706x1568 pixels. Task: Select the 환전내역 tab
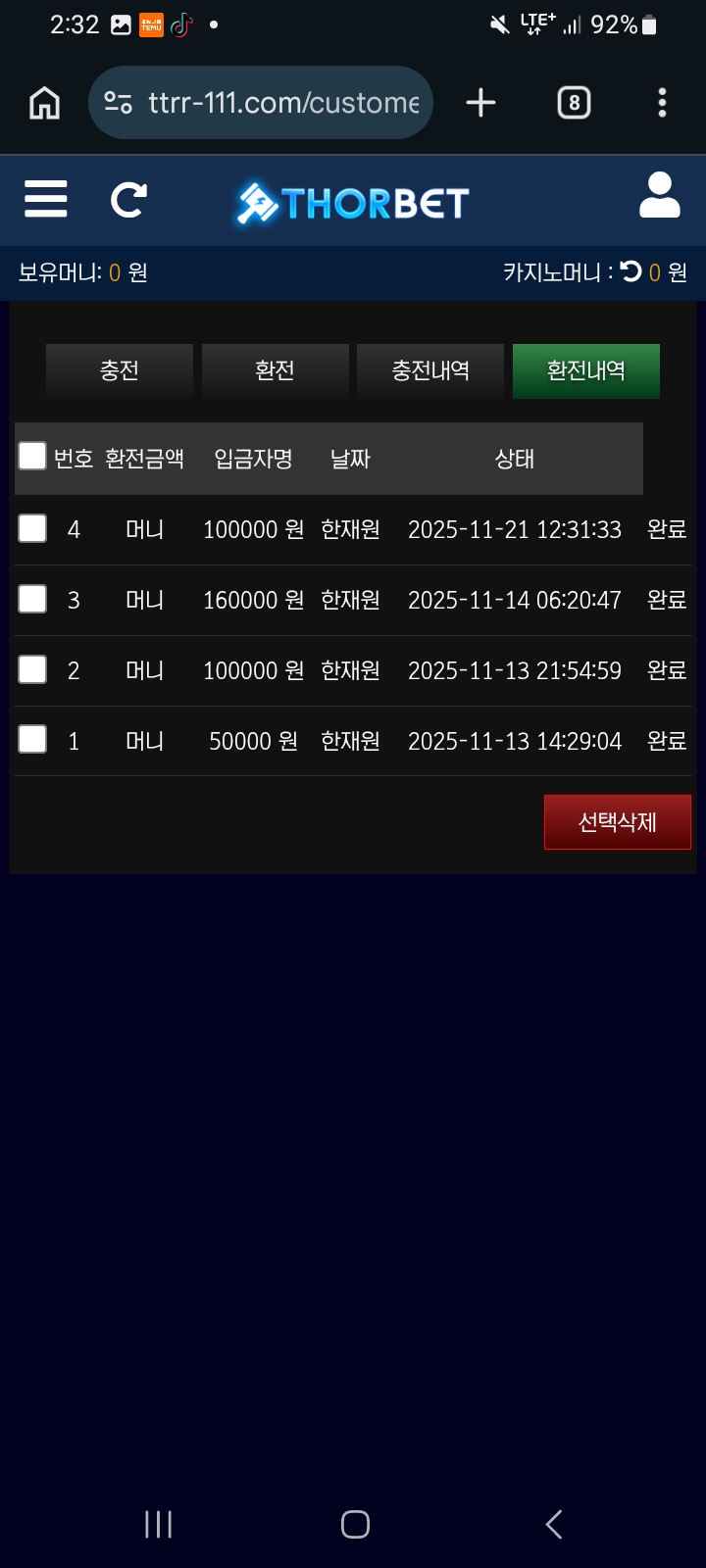point(585,370)
